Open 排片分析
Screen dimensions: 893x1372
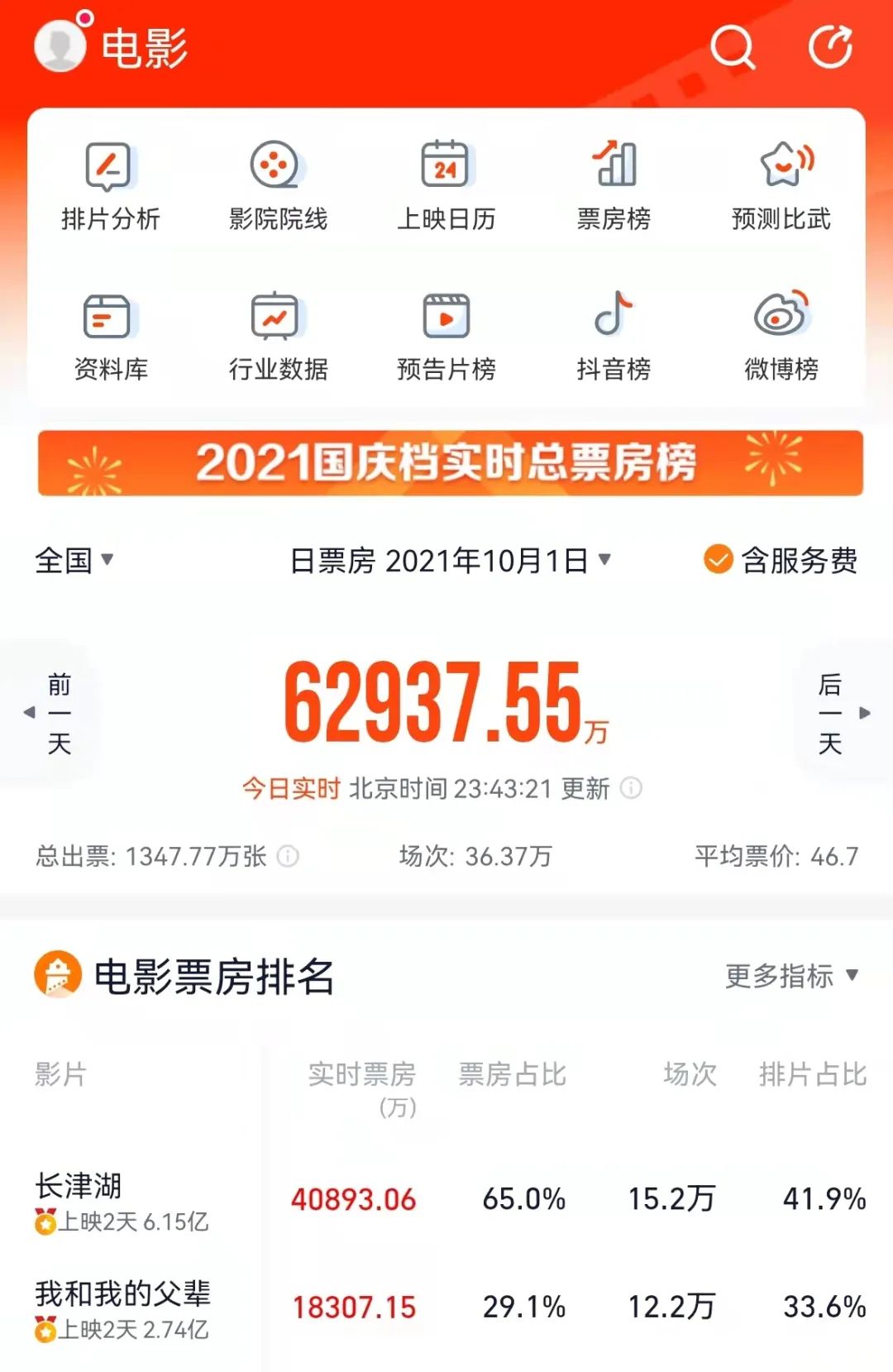point(110,184)
